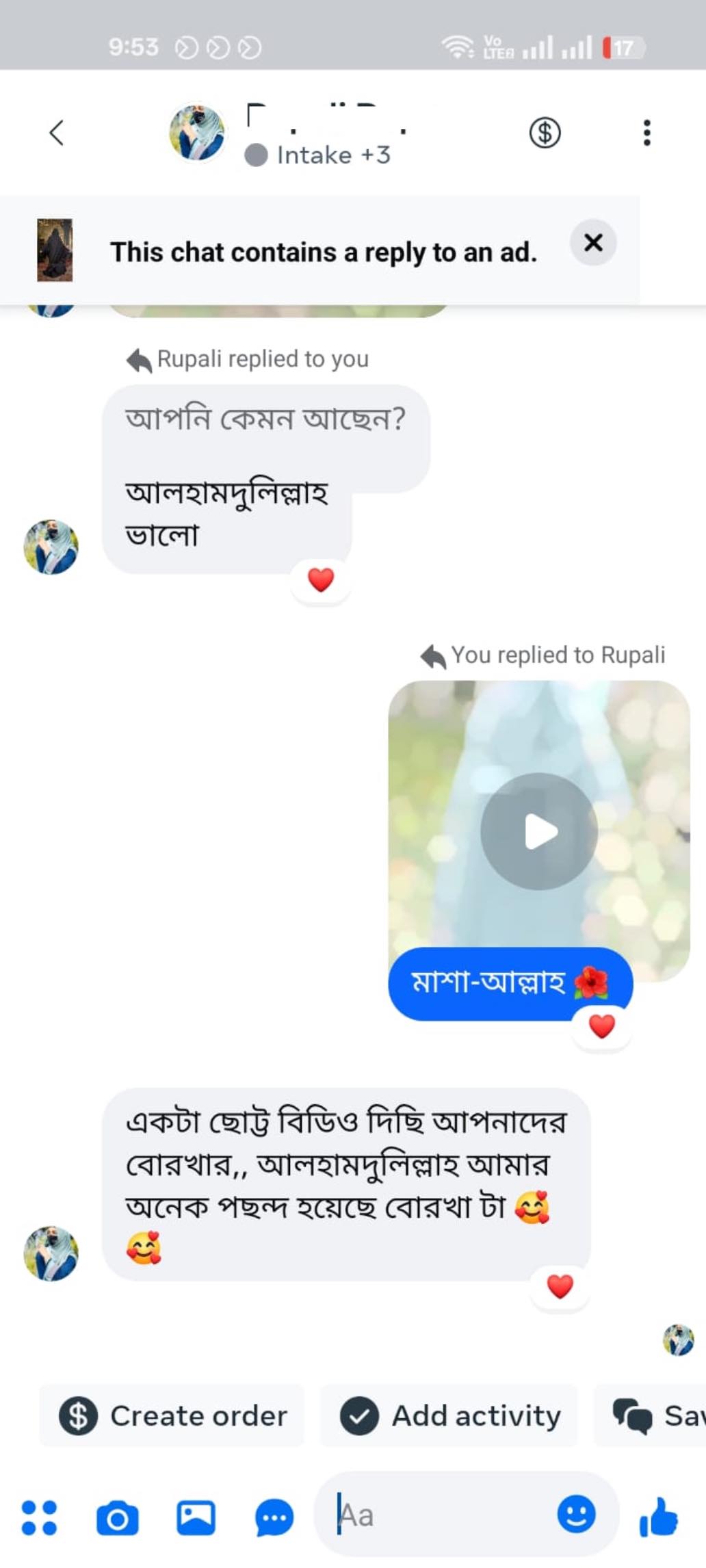Tap the Create order button

(x=172, y=1415)
